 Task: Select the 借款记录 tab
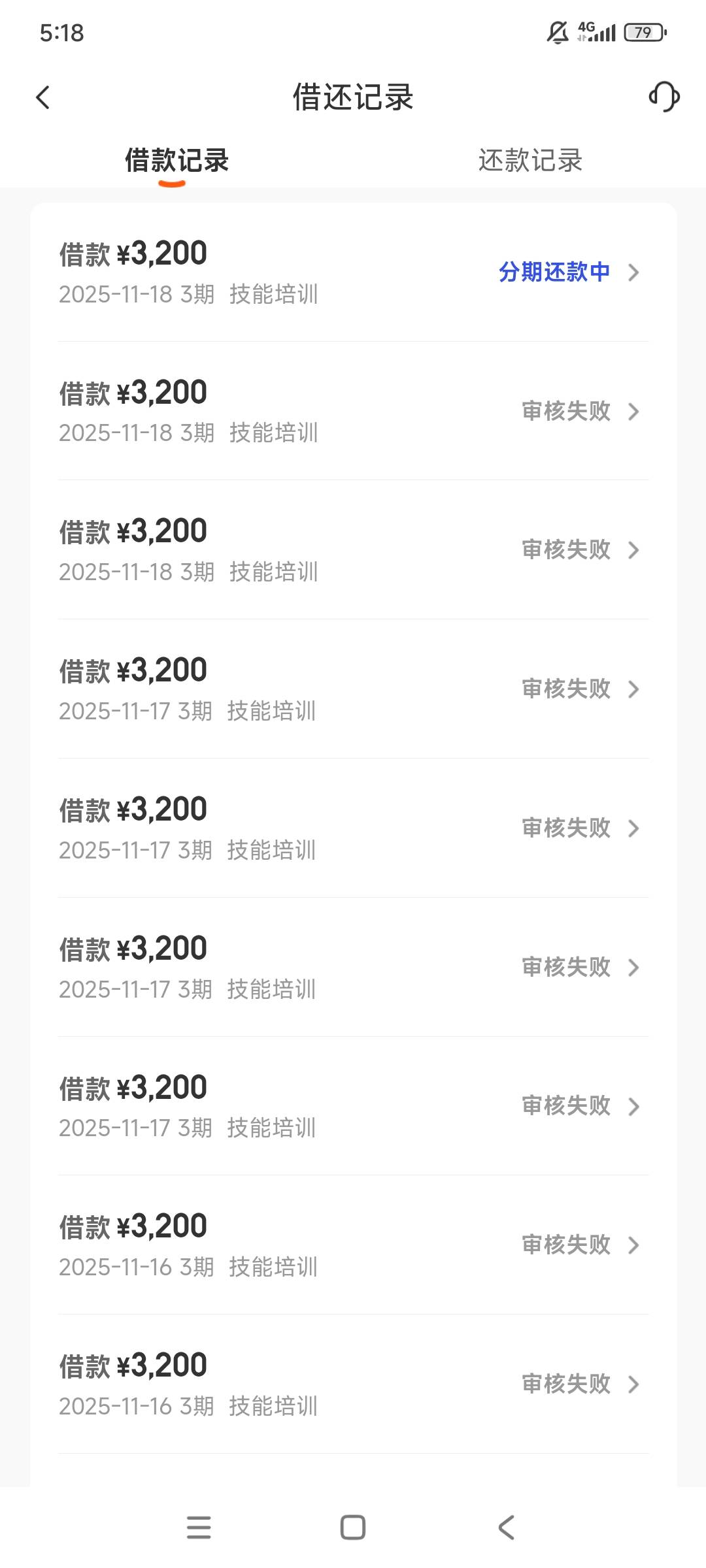(x=176, y=161)
